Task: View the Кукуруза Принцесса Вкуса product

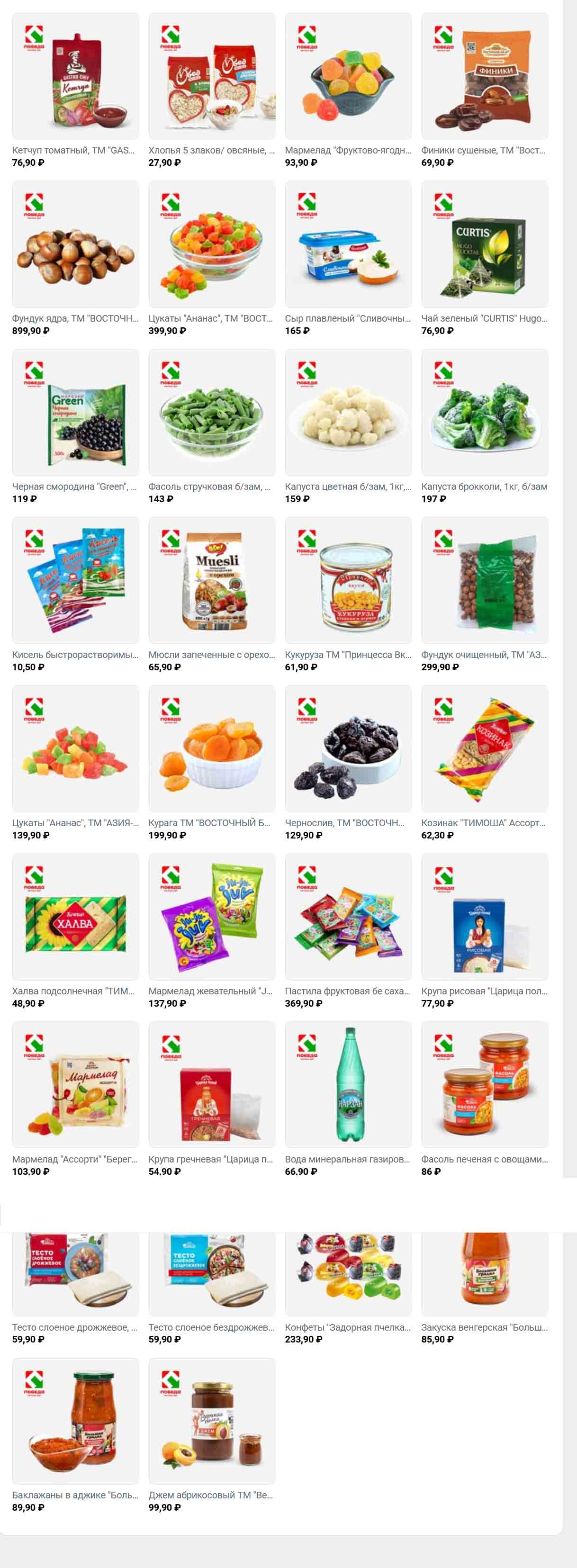Action: click(348, 581)
